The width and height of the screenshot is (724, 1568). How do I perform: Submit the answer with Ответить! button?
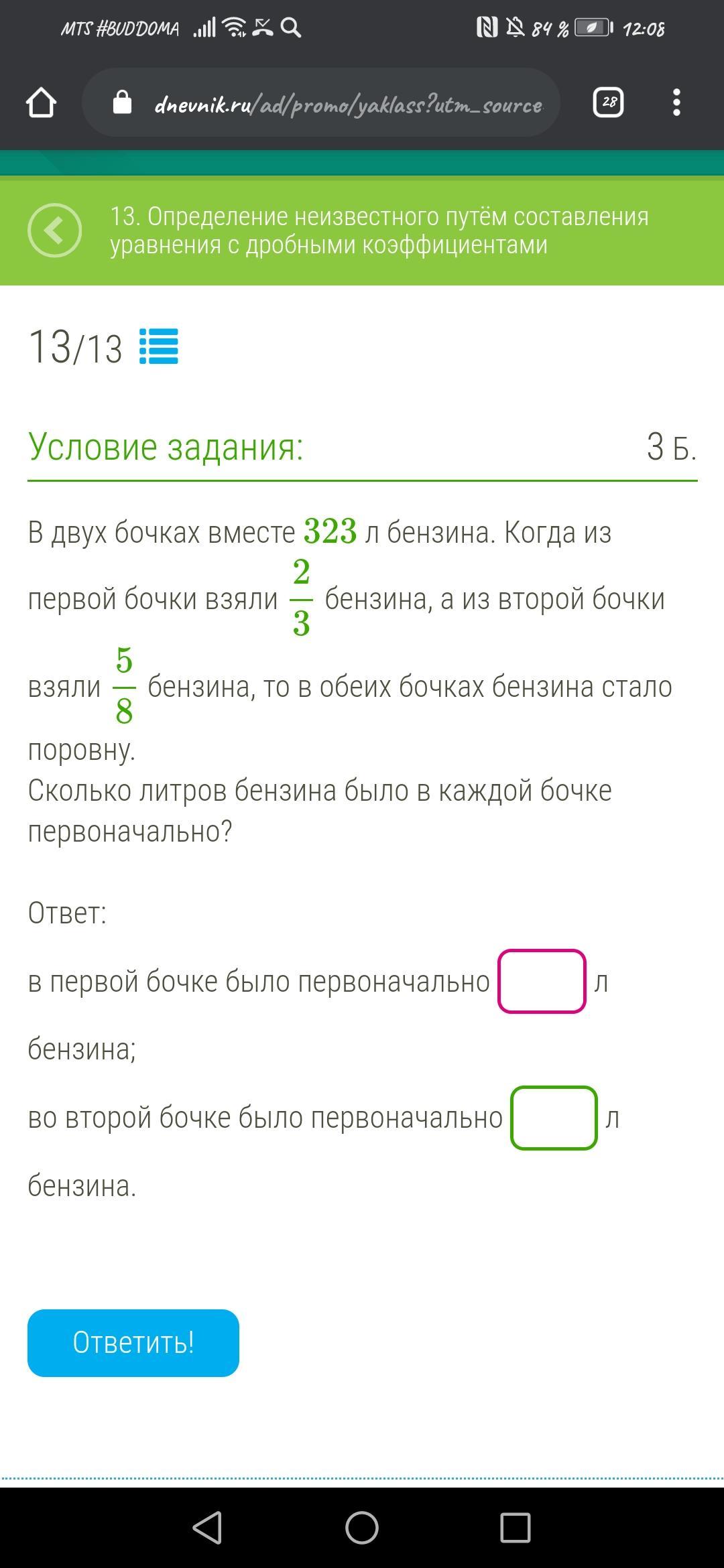pyautogui.click(x=133, y=1343)
